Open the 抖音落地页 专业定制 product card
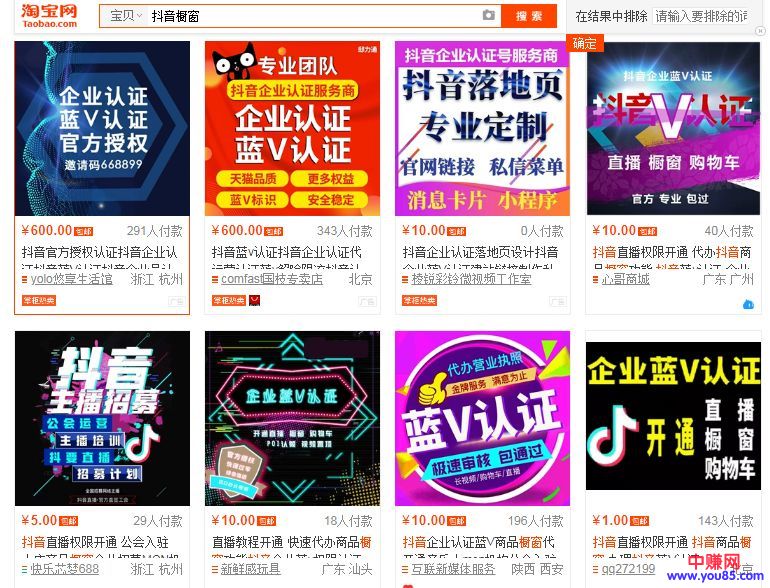Image resolution: width=770 pixels, height=588 pixels. tap(482, 128)
